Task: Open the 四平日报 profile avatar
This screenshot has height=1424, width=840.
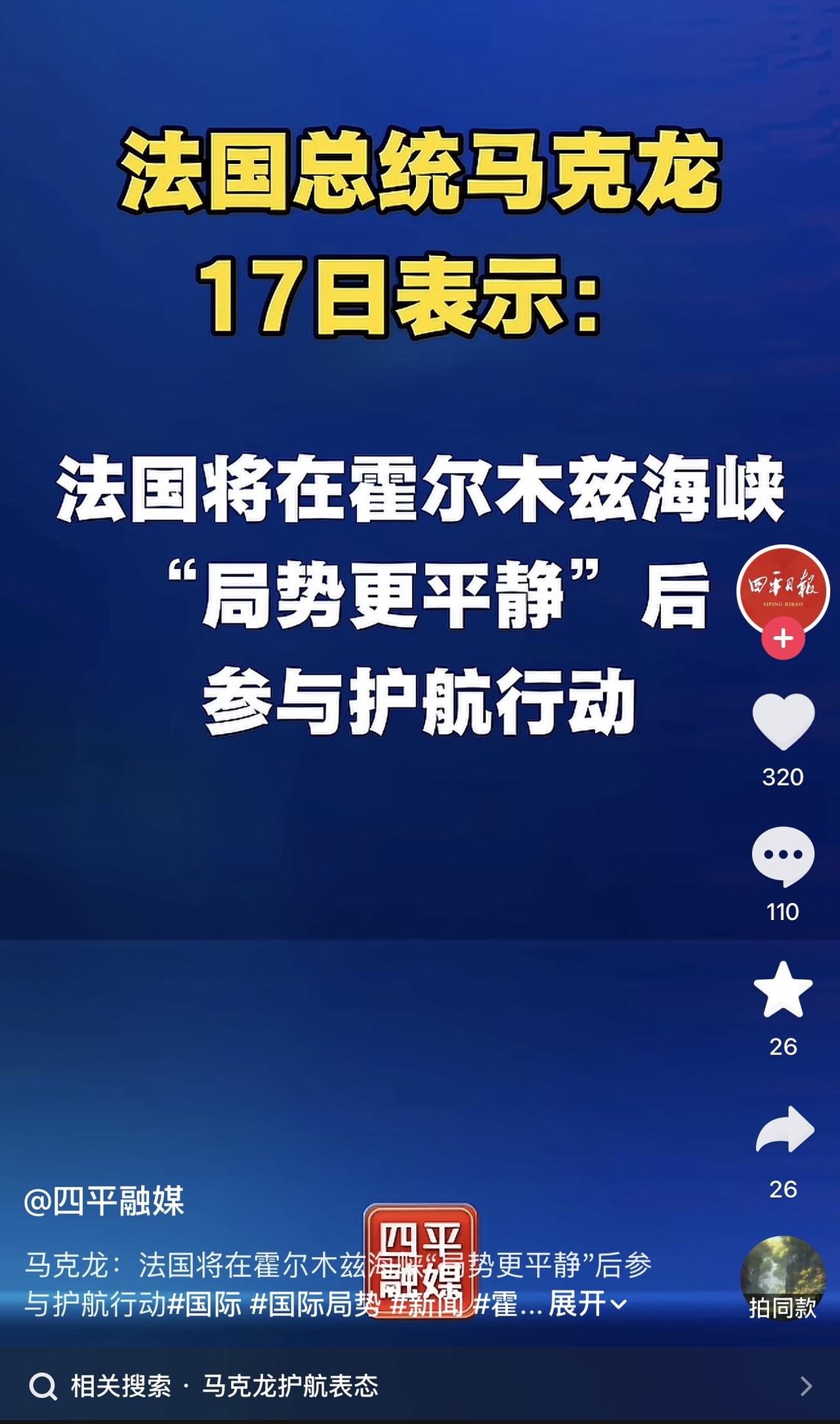Action: coord(783,589)
